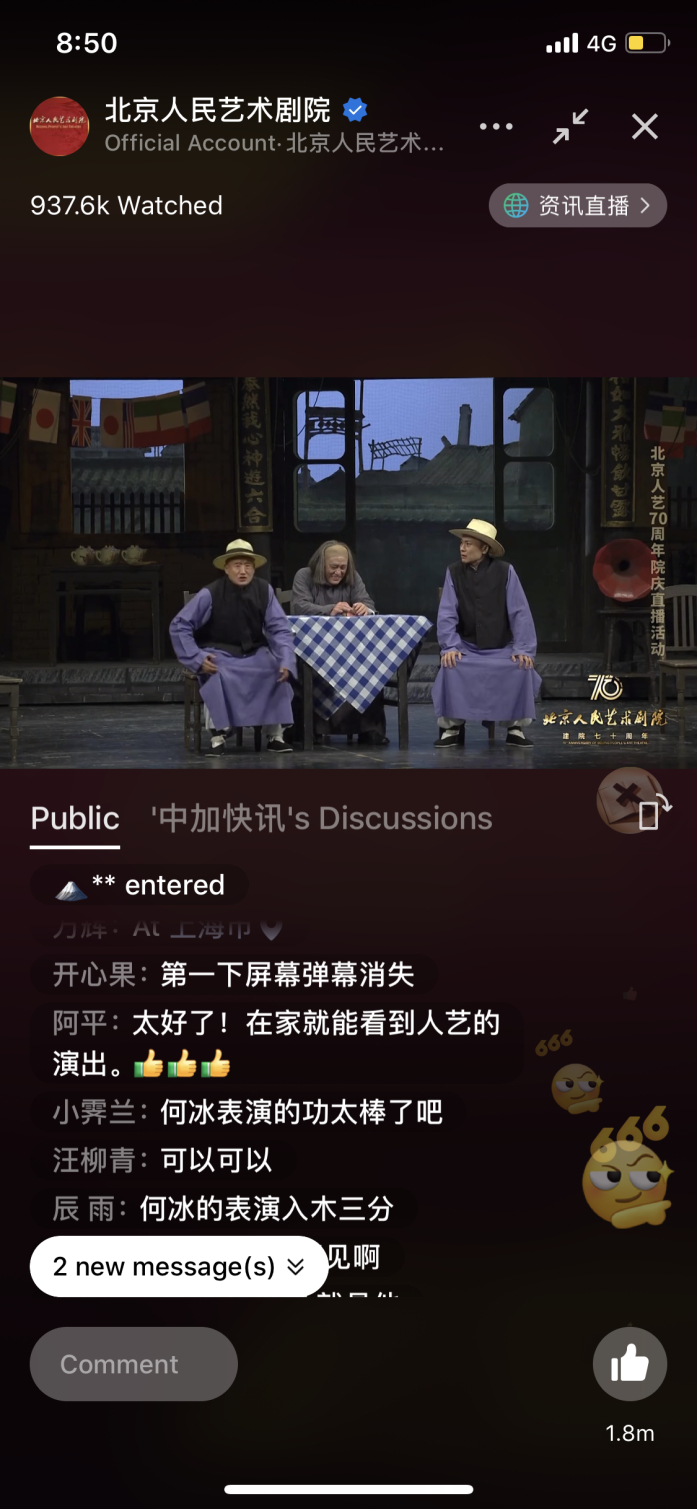This screenshot has width=697, height=1509.
Task: Open the 资讯直播 category chip
Action: coord(577,206)
